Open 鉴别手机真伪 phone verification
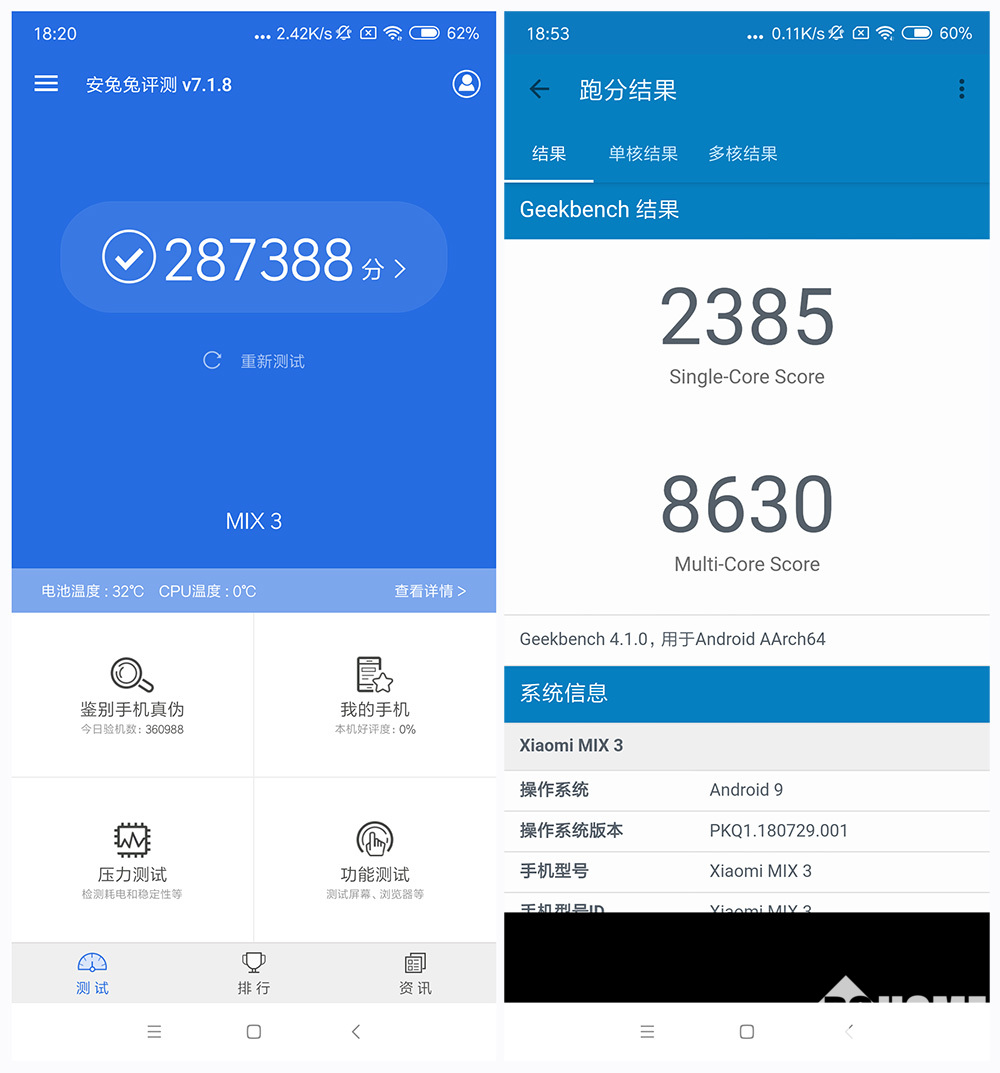The height and width of the screenshot is (1073, 1000). pos(132,695)
